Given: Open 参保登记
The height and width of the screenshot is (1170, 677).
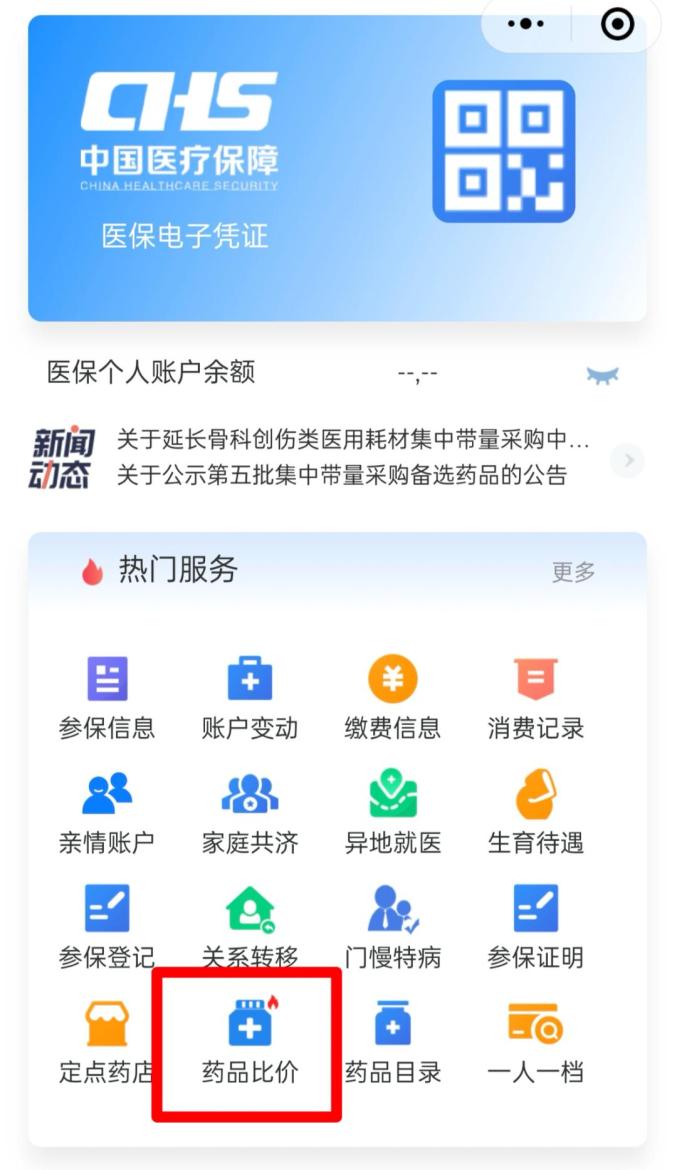Looking at the screenshot, I should (106, 926).
